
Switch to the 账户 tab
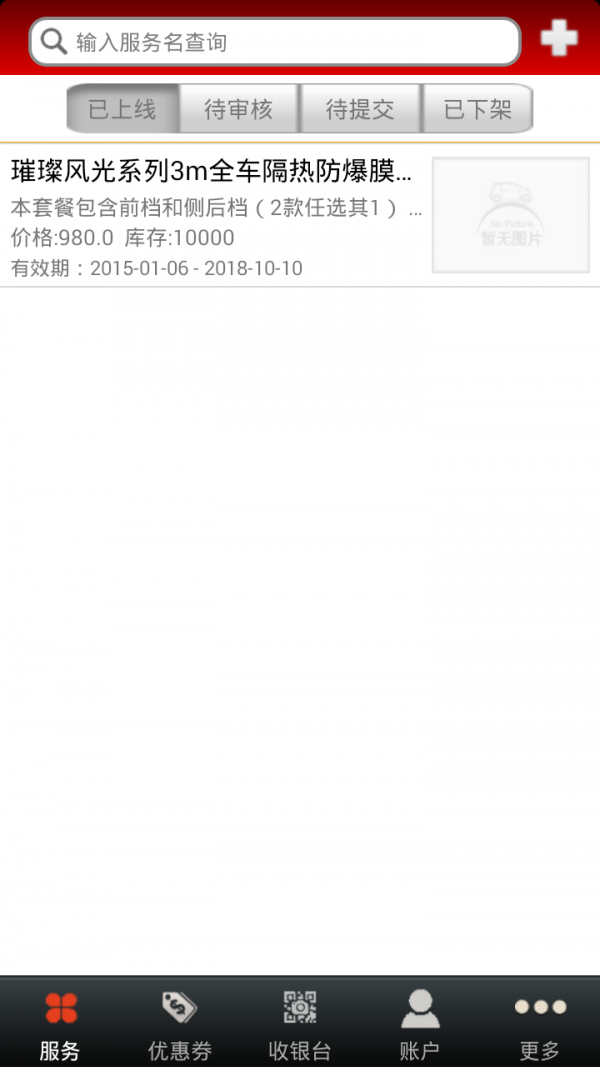[420, 1023]
